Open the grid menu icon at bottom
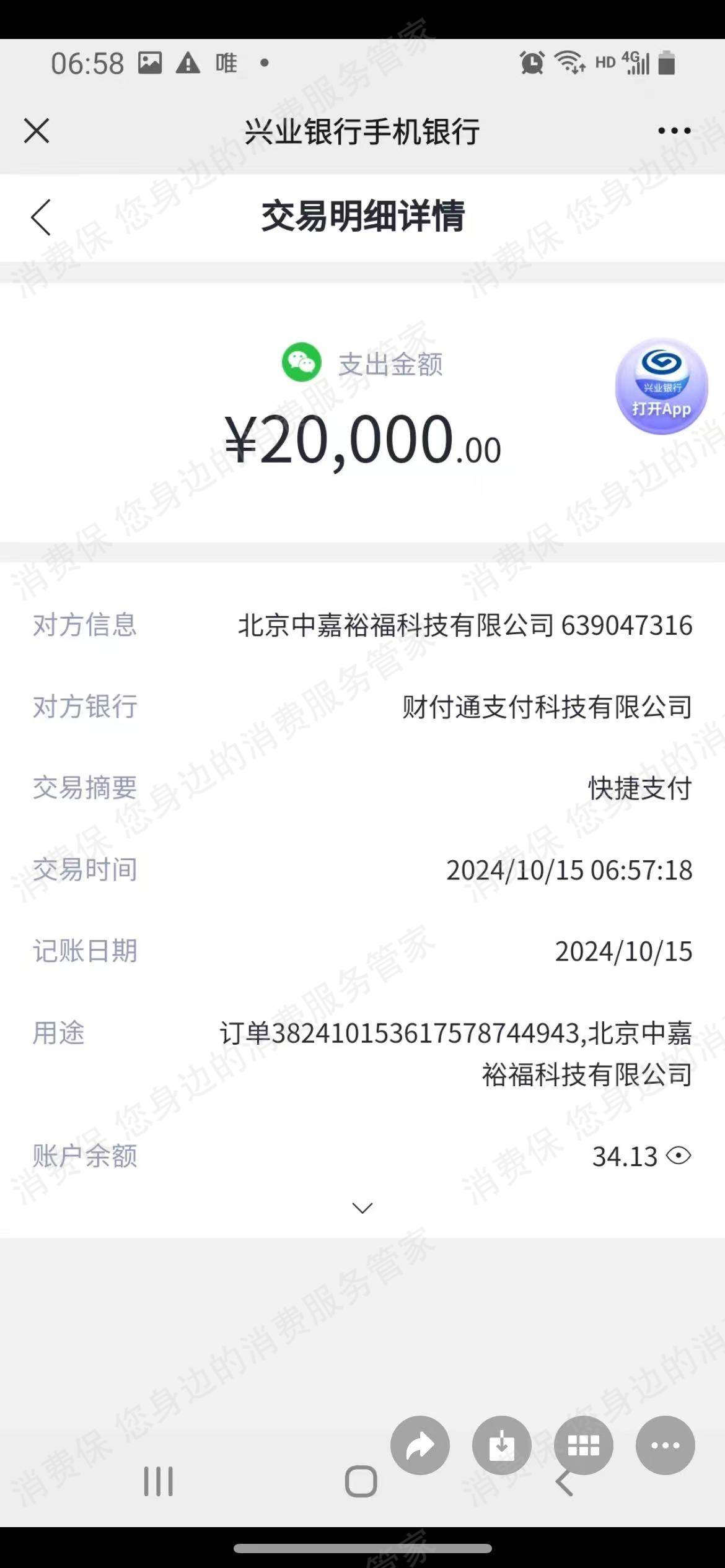 click(x=583, y=1445)
